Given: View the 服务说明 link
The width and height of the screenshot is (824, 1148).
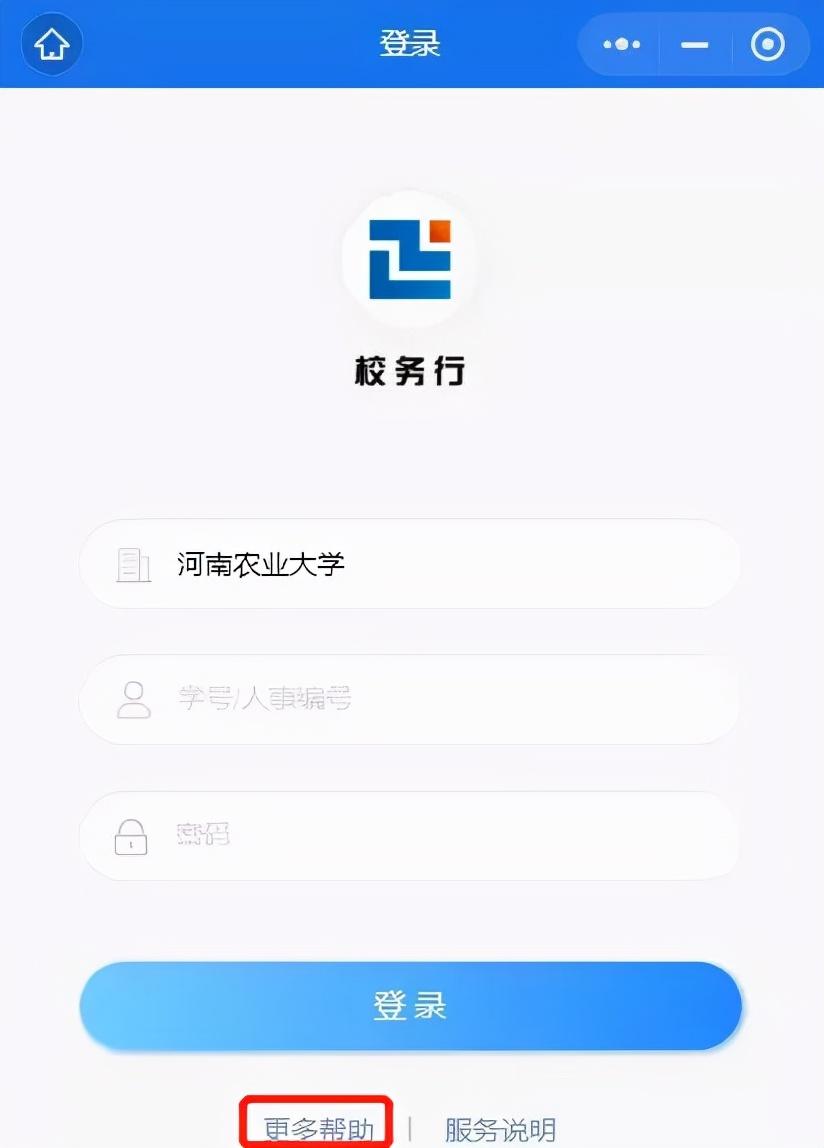Looking at the screenshot, I should pyautogui.click(x=500, y=1130).
